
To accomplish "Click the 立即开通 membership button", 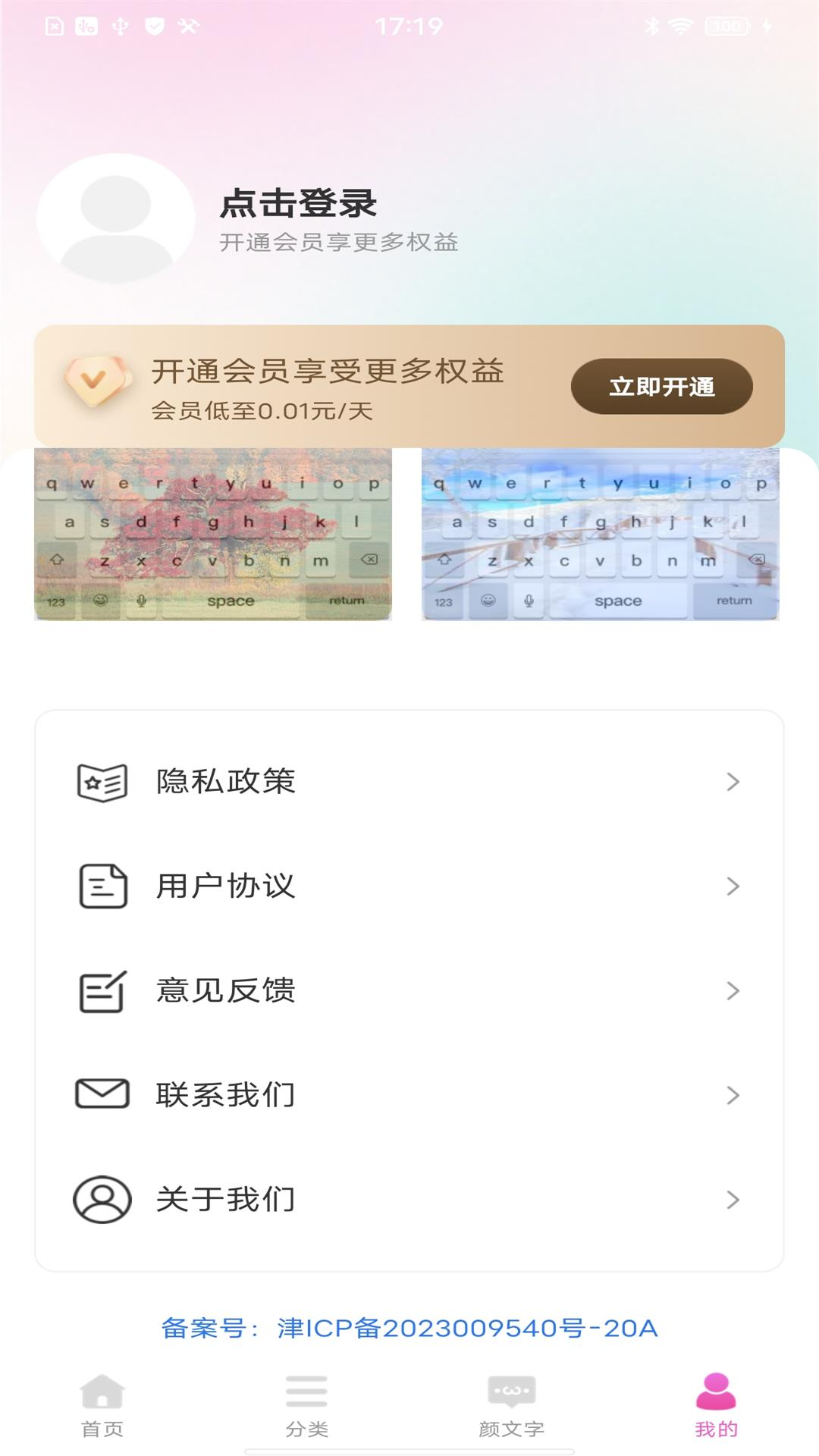I will [x=661, y=386].
